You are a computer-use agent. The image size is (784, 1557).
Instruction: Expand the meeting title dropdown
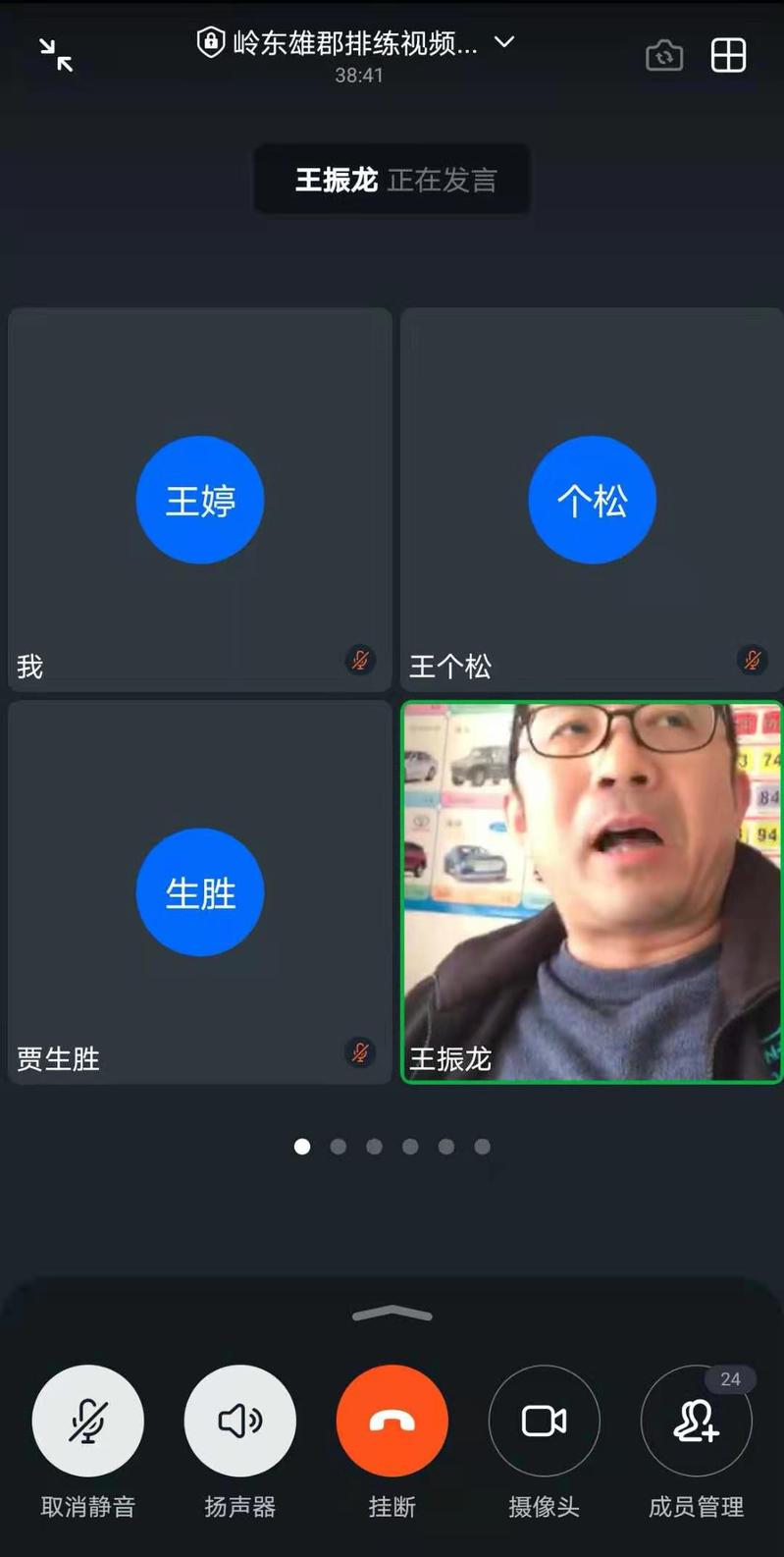(x=503, y=42)
